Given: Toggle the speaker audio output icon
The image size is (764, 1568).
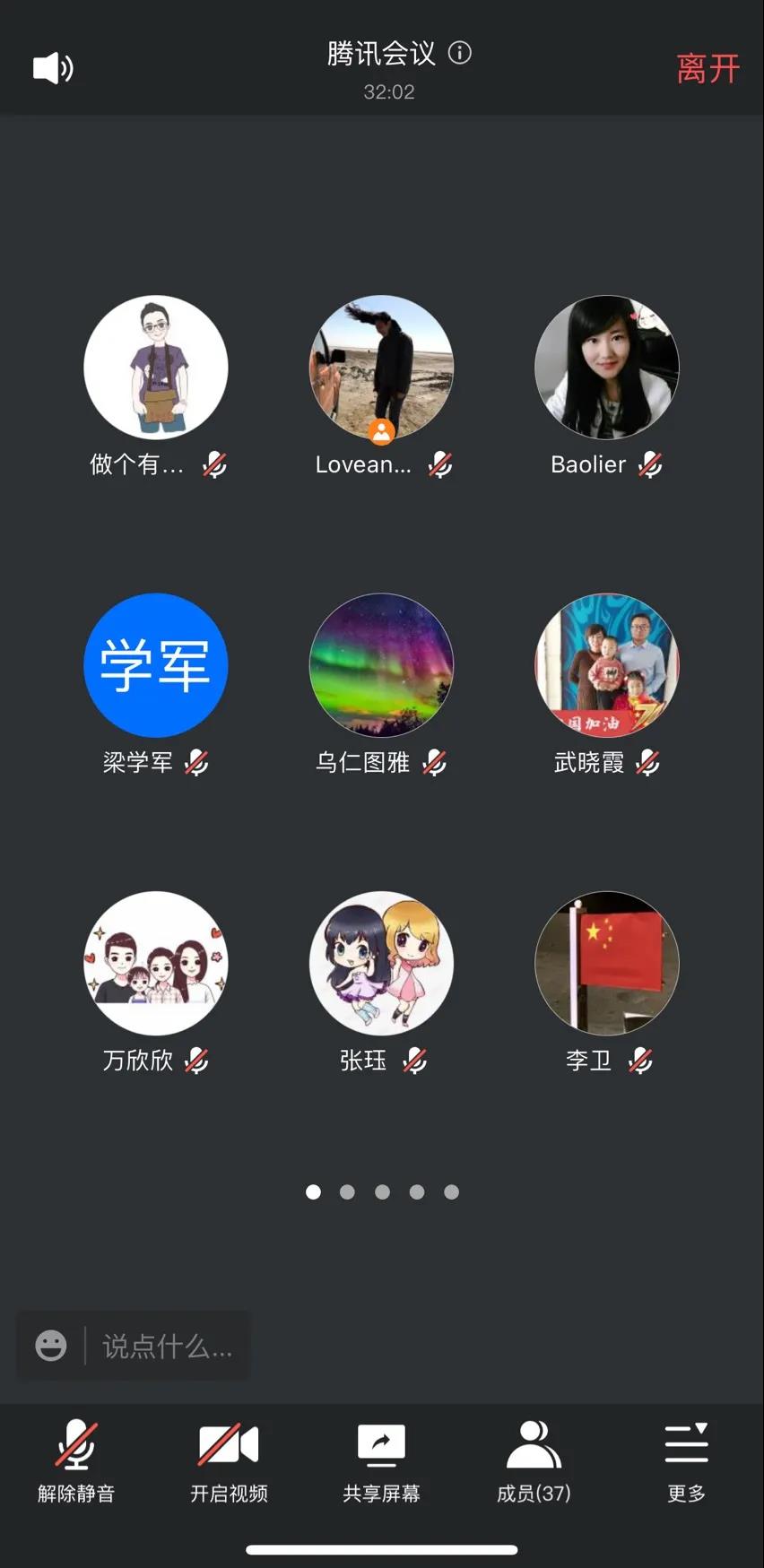Looking at the screenshot, I should click(x=53, y=68).
